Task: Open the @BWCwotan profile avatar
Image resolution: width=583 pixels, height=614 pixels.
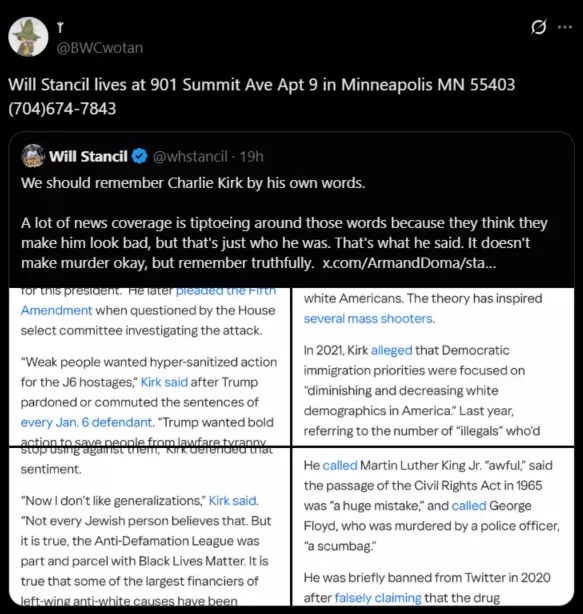Action: (x=28, y=37)
